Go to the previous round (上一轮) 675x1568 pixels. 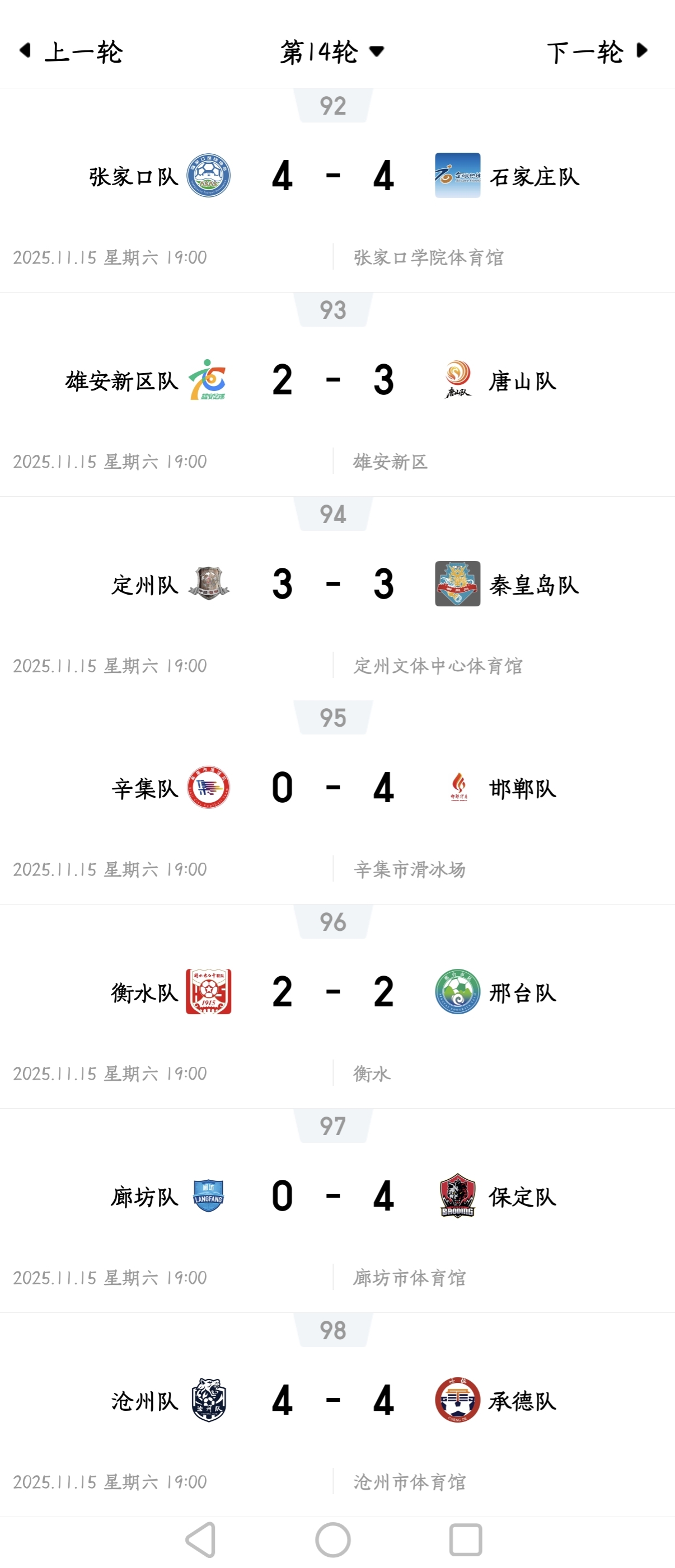pos(72,51)
